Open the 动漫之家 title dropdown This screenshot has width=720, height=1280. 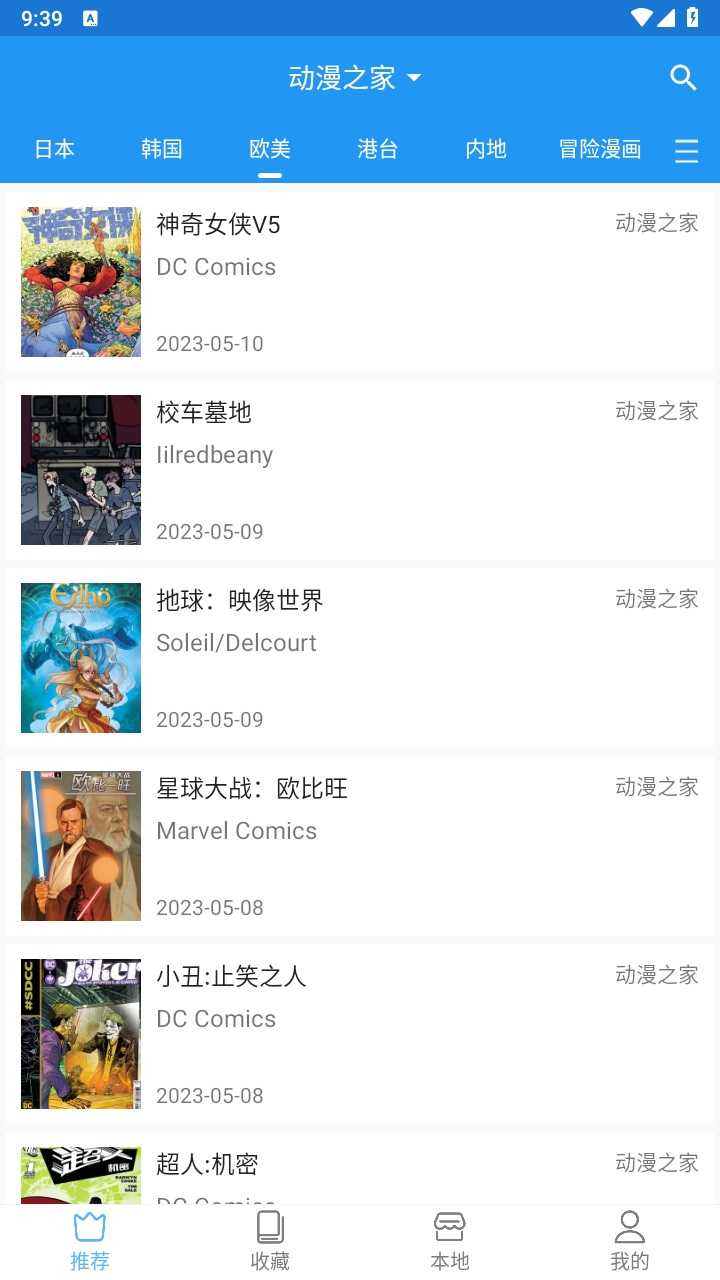point(341,77)
